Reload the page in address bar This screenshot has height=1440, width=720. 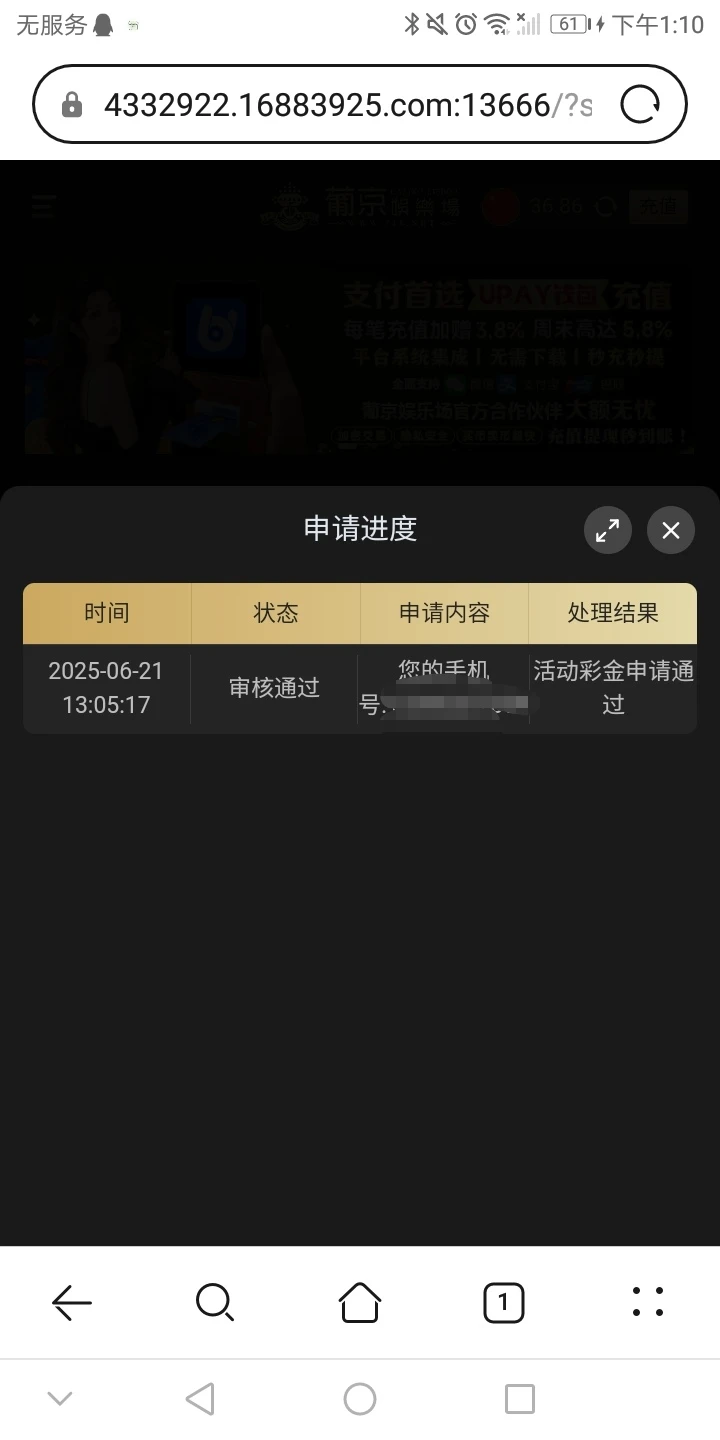640,104
